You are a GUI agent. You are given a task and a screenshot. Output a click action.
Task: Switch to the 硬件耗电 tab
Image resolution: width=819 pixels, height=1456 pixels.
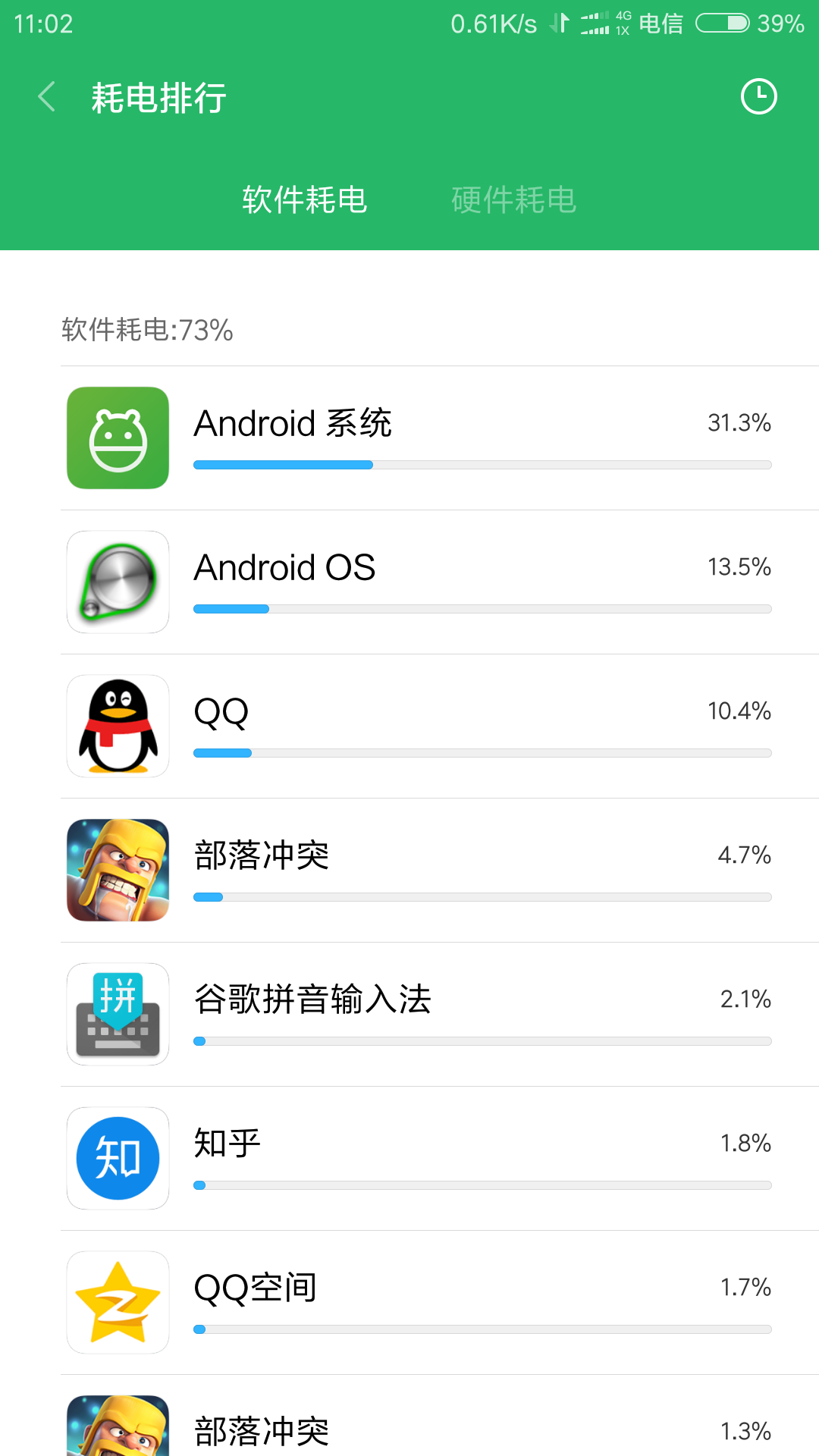point(513,200)
